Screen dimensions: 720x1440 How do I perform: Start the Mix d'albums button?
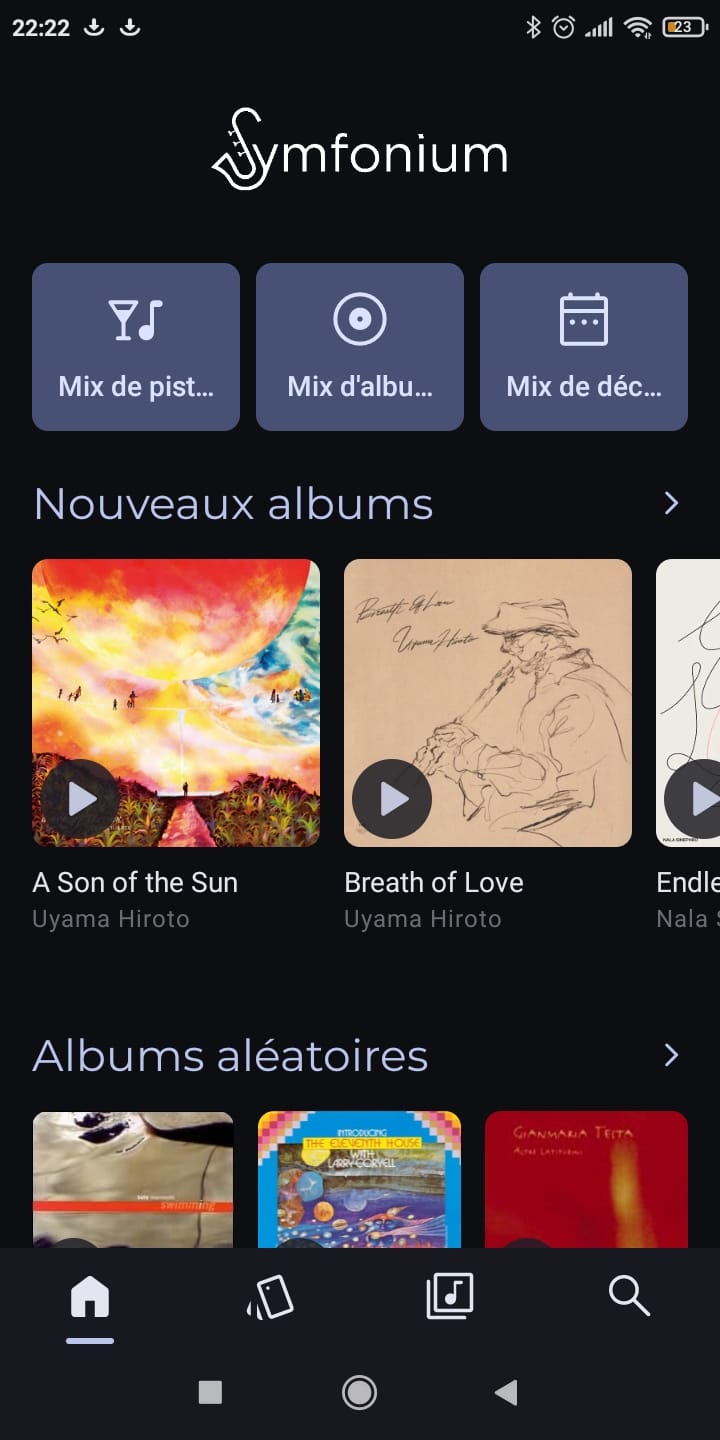click(x=360, y=347)
